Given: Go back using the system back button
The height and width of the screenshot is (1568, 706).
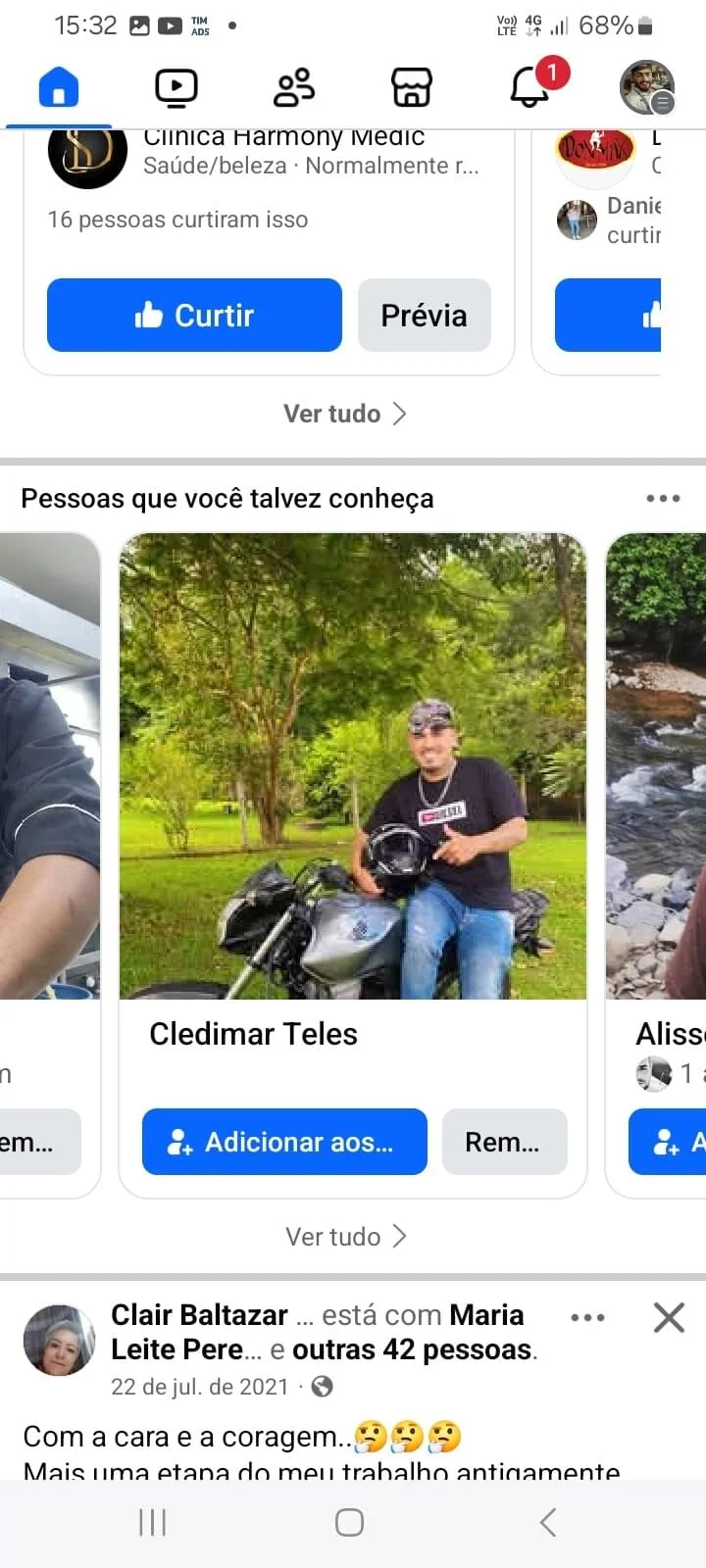Looking at the screenshot, I should tap(548, 1522).
